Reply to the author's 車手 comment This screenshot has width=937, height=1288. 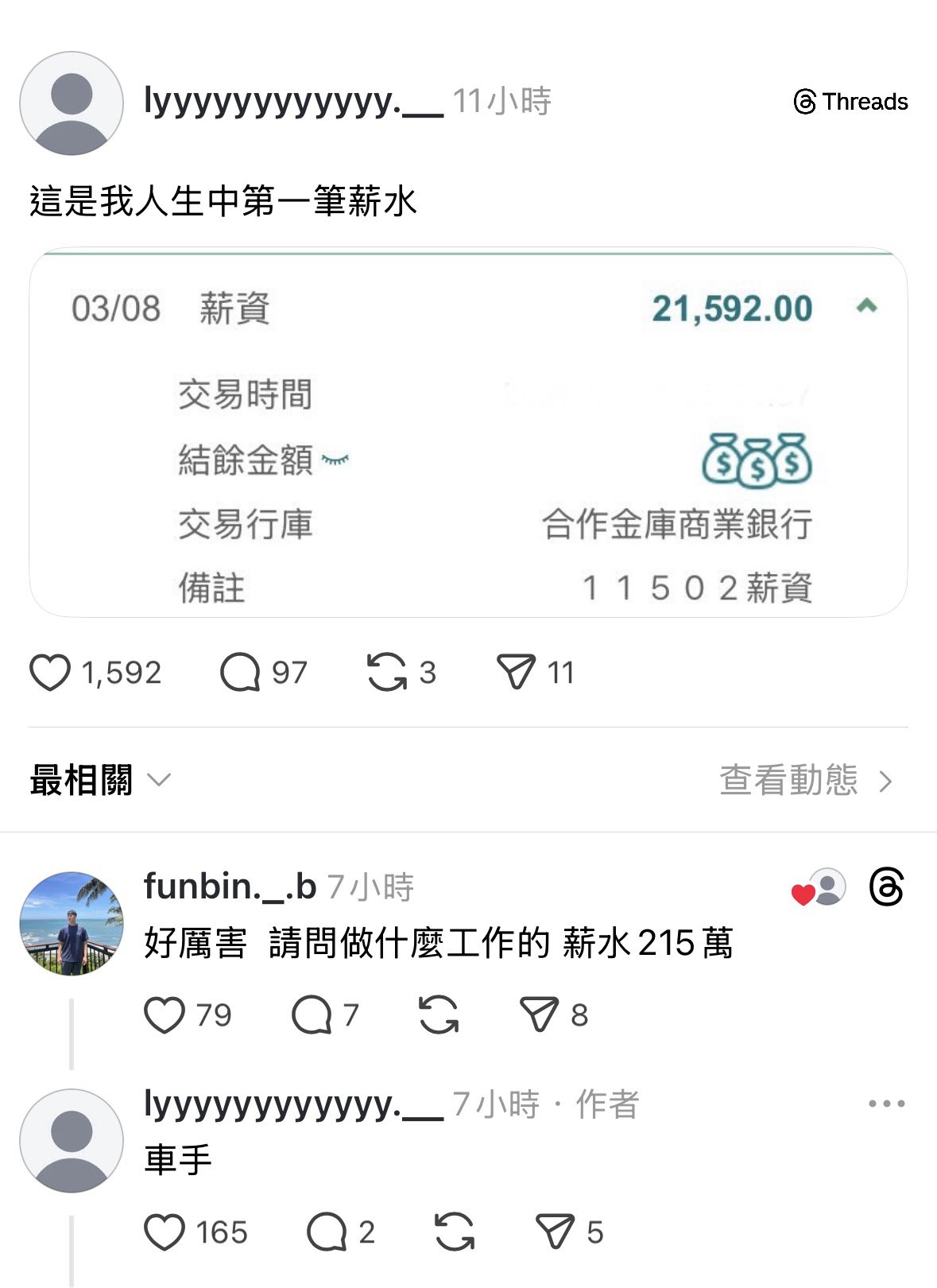pos(327,1232)
